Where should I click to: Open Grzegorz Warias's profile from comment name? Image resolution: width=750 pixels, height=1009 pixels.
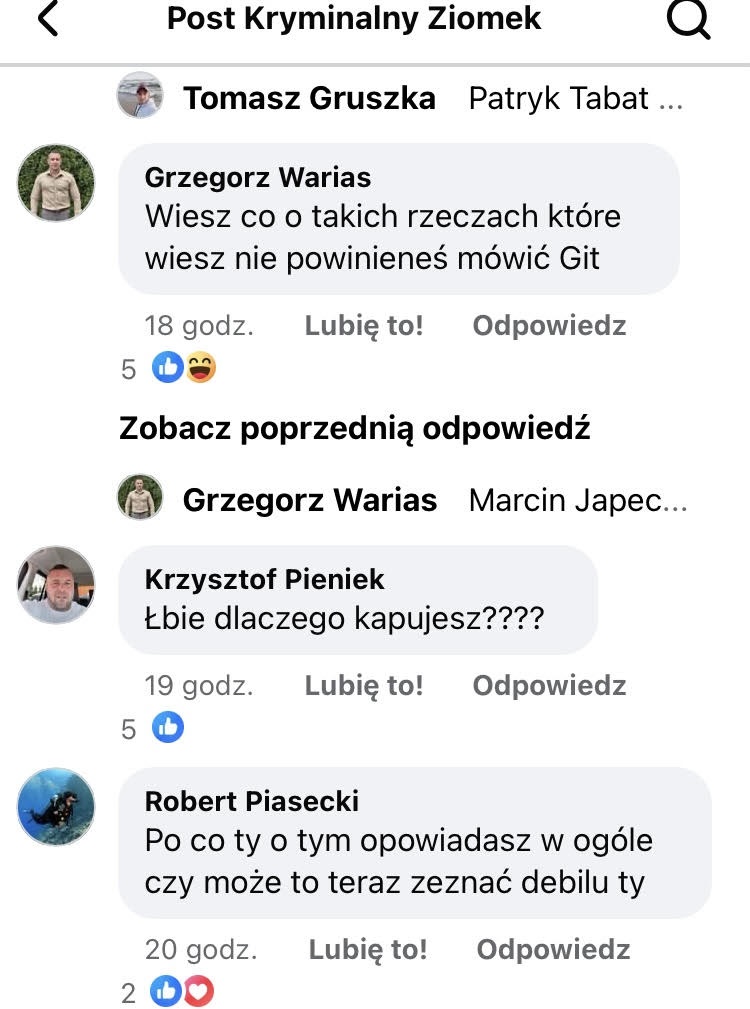click(x=258, y=178)
